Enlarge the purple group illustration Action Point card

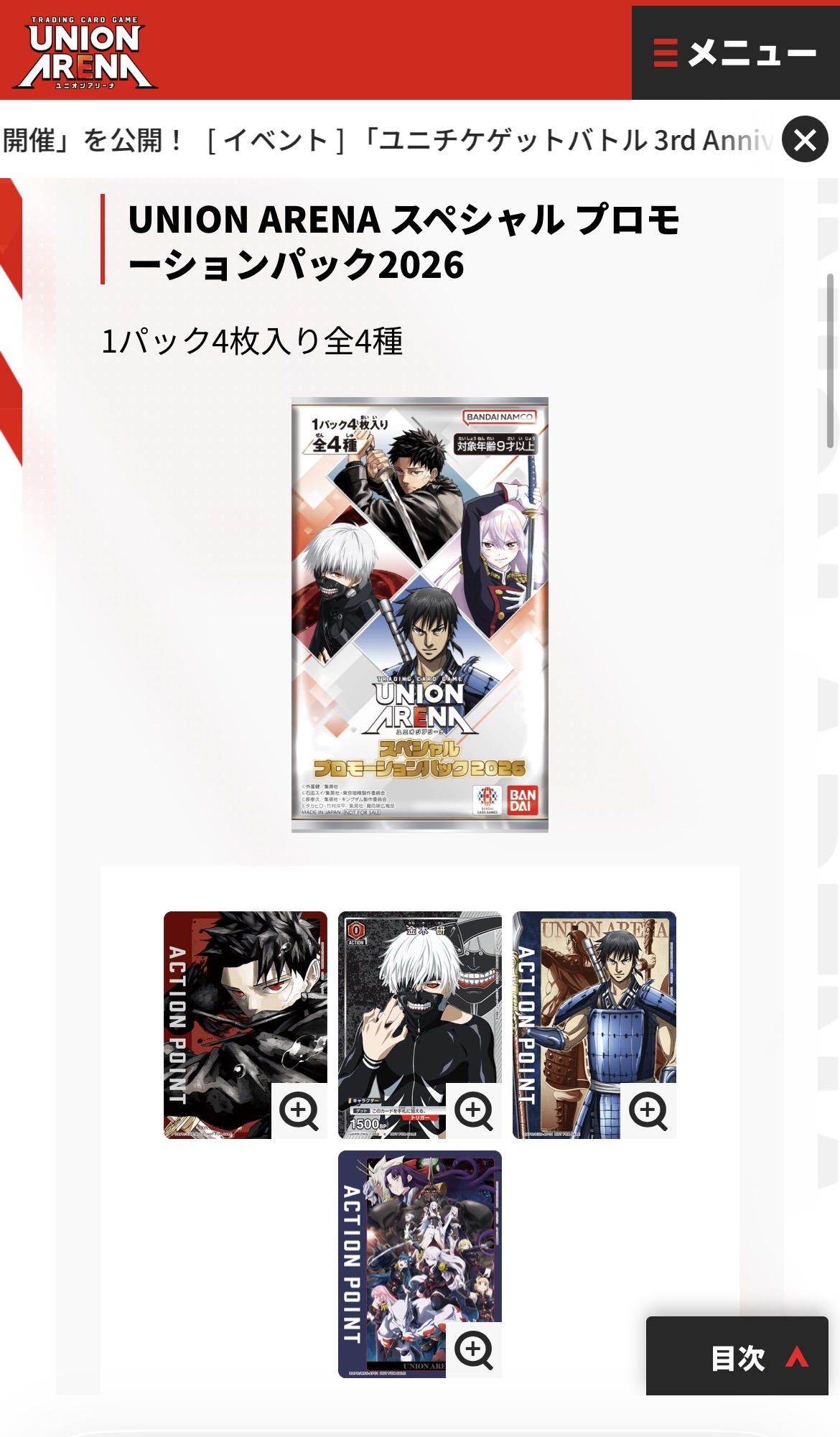[x=473, y=1349]
